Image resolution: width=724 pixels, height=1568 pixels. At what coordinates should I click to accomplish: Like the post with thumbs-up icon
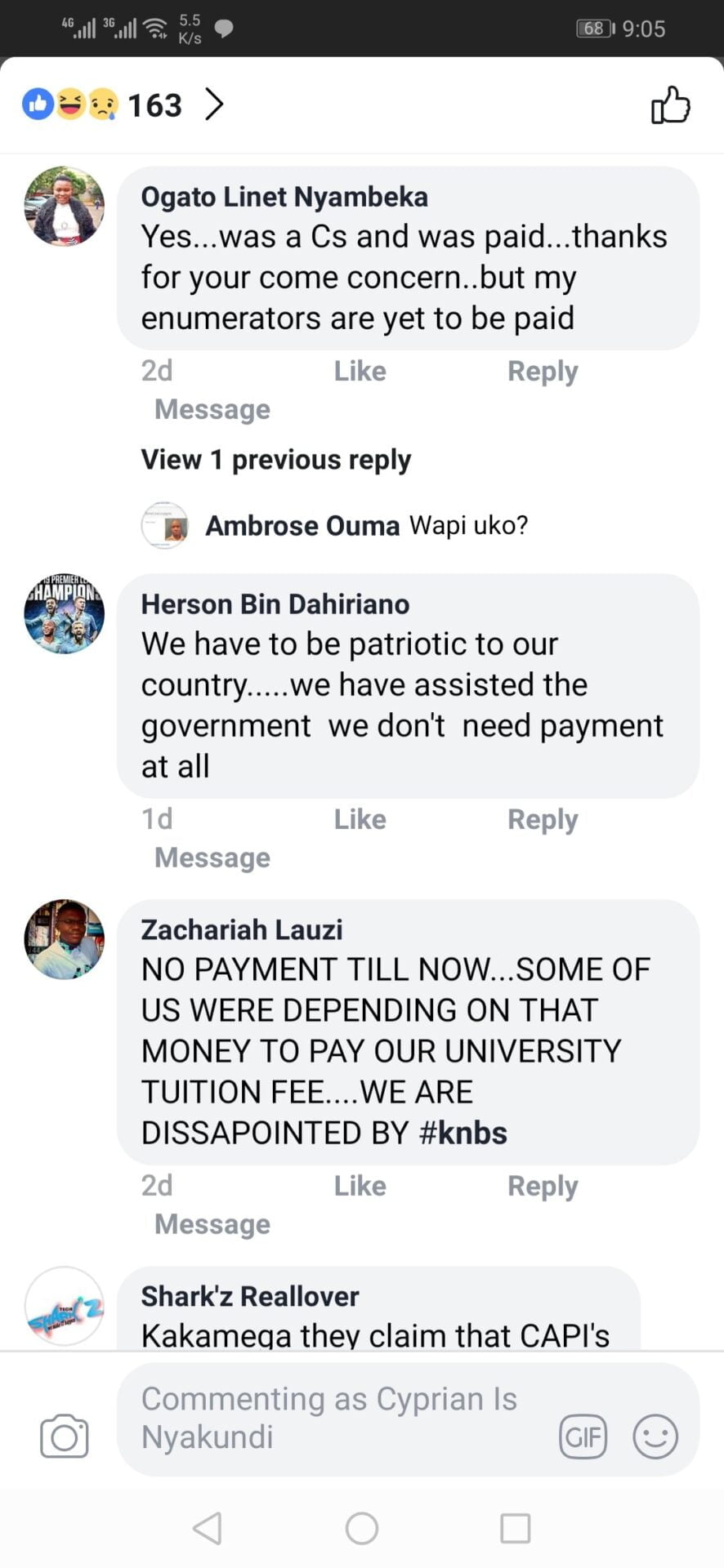pos(670,105)
